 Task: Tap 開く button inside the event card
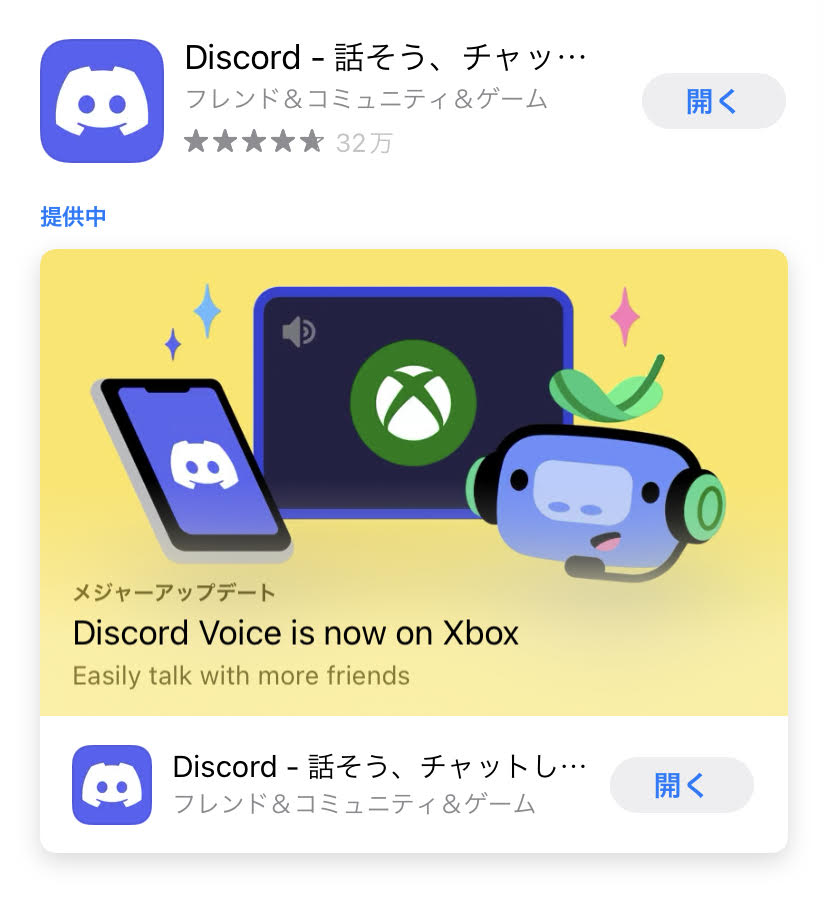(681, 785)
